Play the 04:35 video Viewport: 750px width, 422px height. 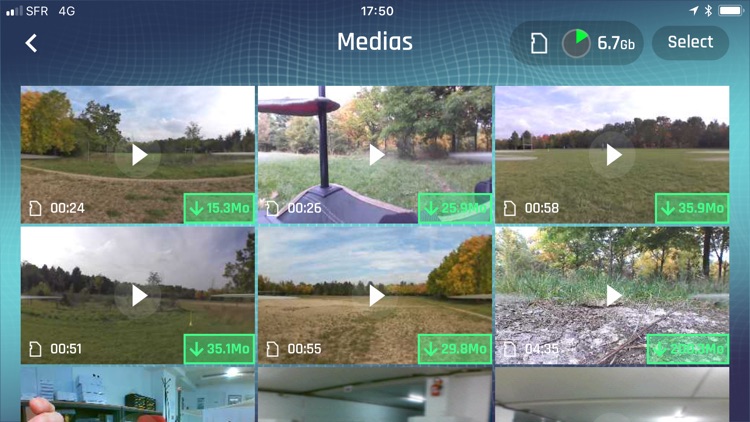tap(613, 295)
